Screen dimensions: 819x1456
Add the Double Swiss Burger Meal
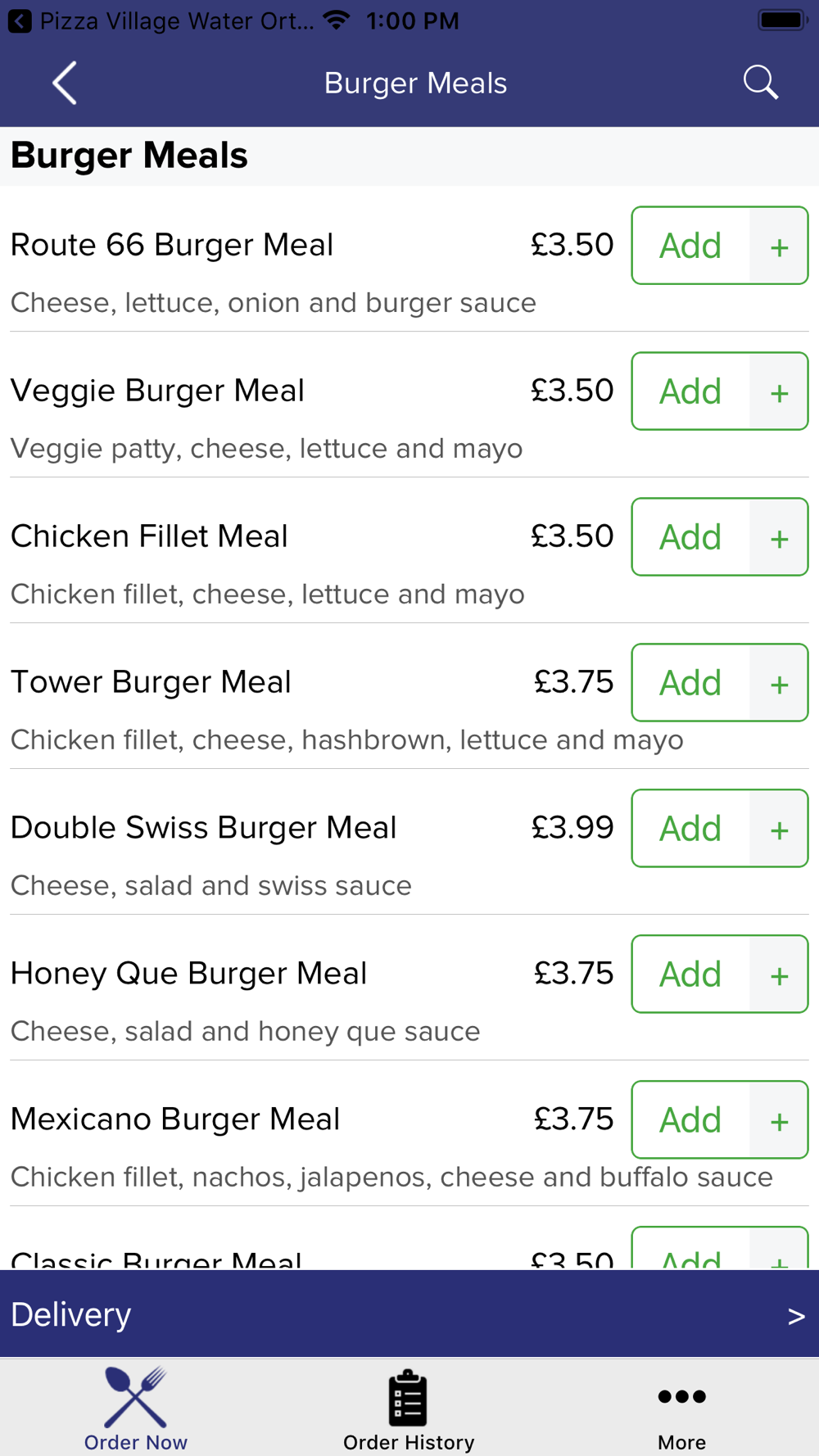coord(719,829)
